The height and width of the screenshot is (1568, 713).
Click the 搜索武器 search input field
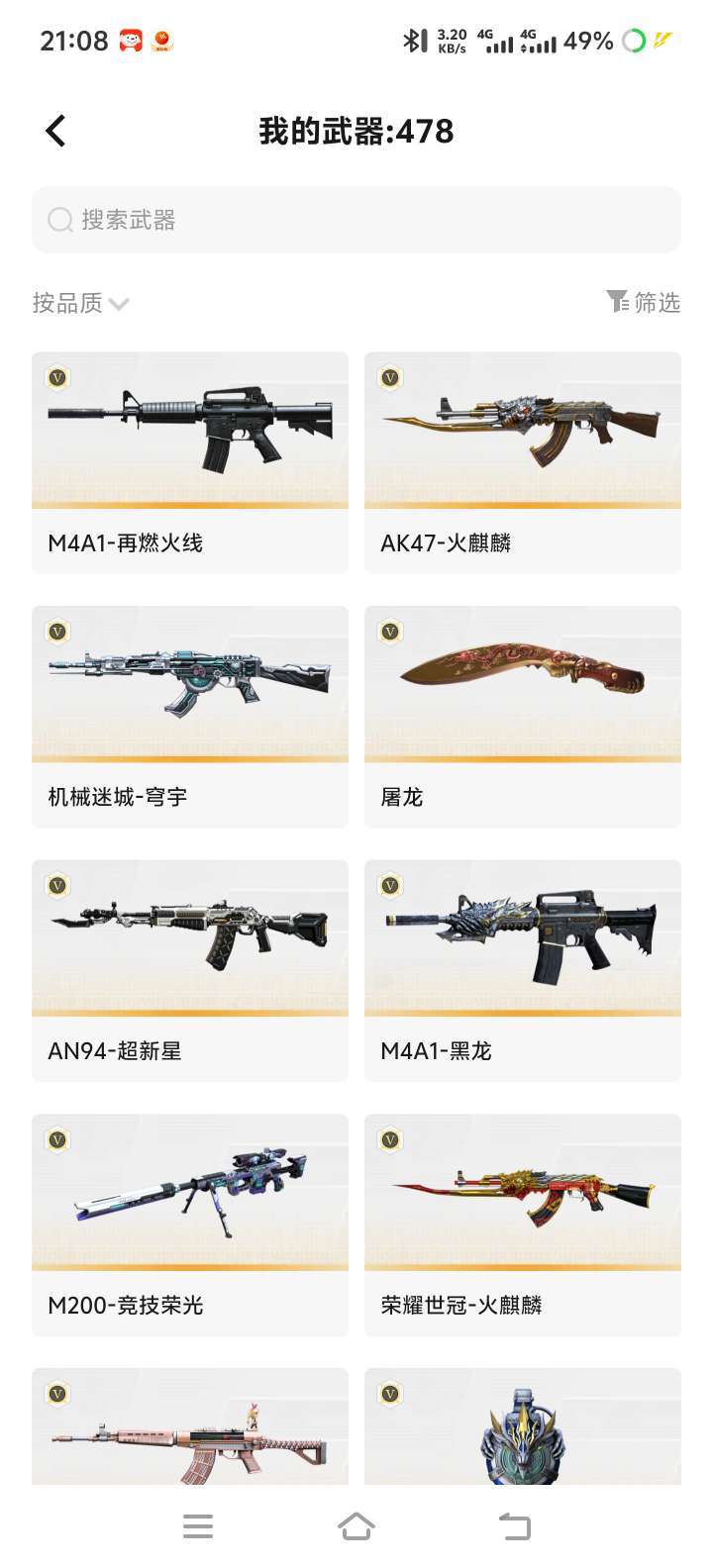356,220
